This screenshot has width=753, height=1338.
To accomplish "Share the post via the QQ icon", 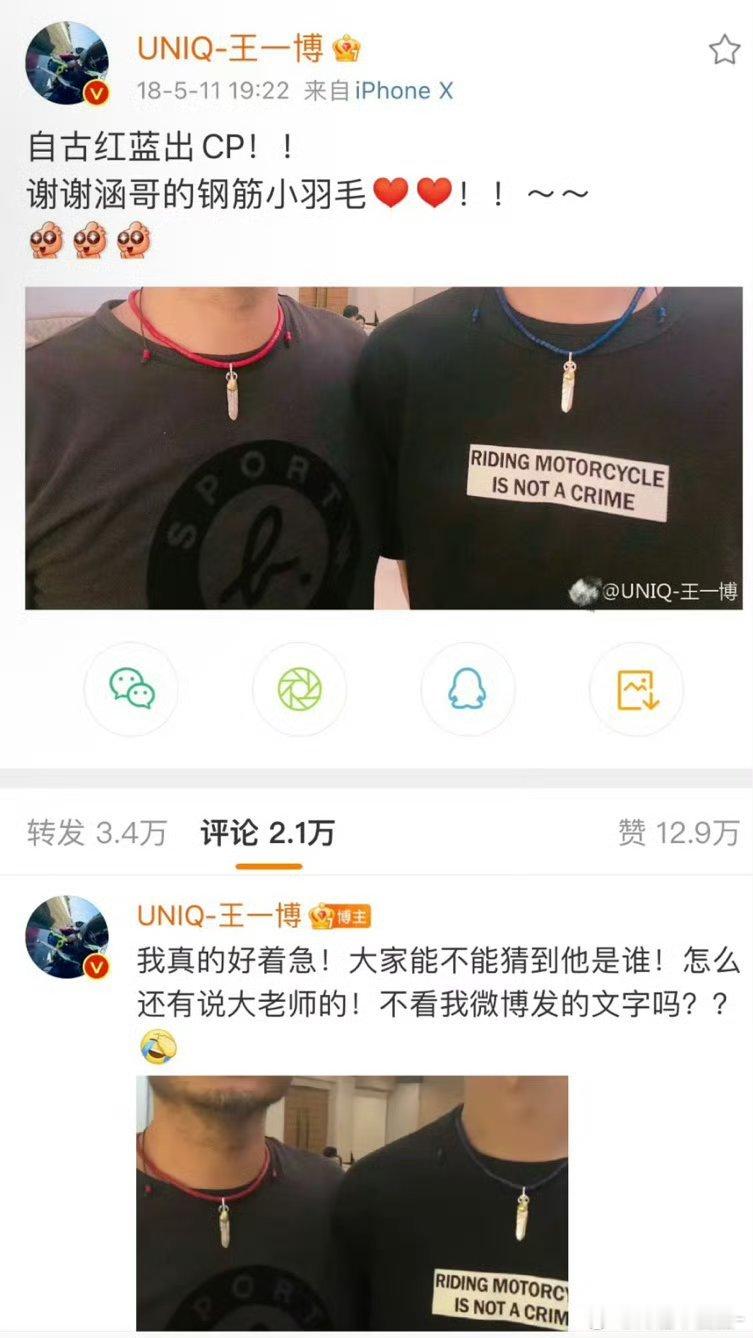I will pyautogui.click(x=468, y=689).
